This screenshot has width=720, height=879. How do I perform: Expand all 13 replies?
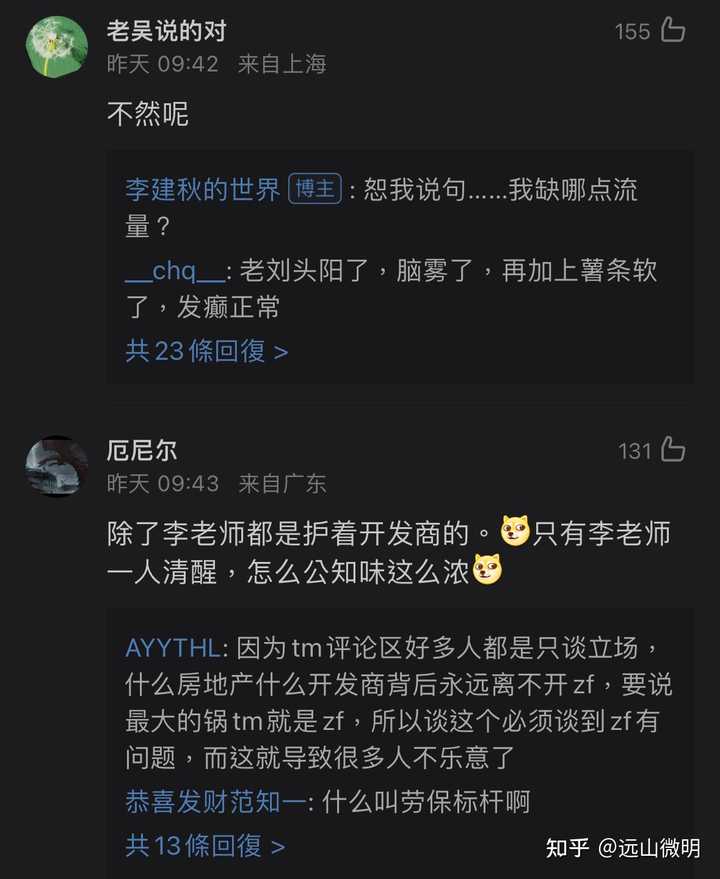205,845
